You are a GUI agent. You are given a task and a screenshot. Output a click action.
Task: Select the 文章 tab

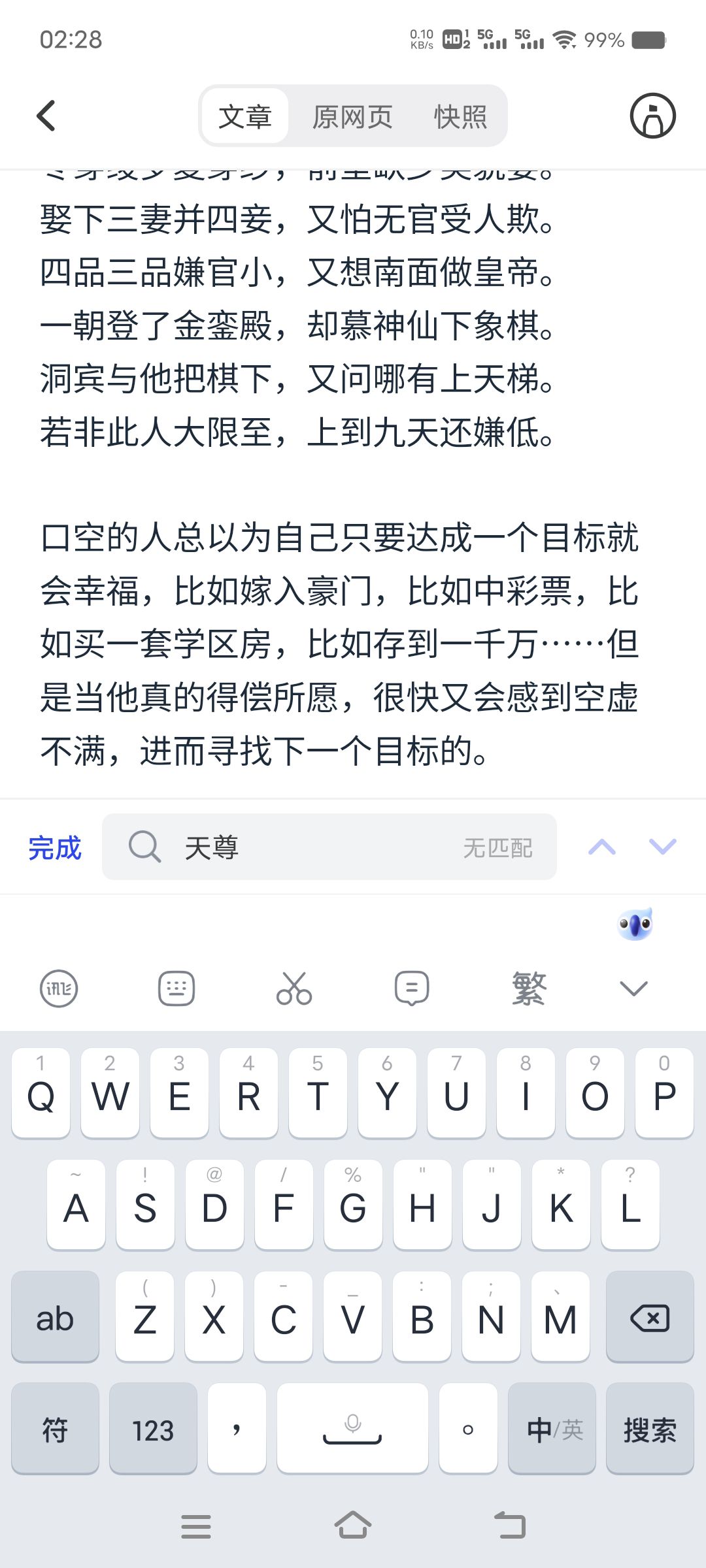pos(245,117)
